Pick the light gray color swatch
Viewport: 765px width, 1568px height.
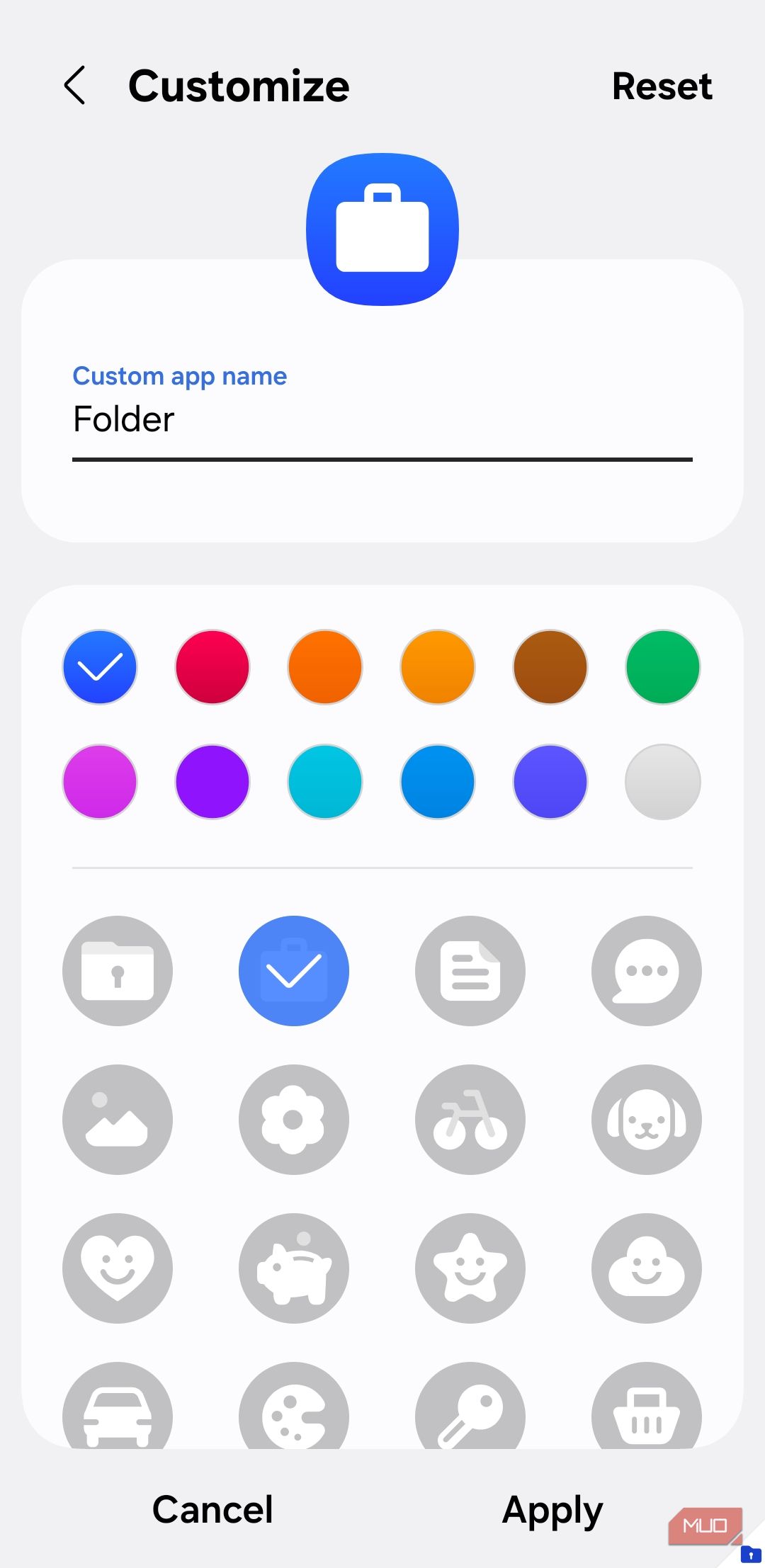[662, 782]
